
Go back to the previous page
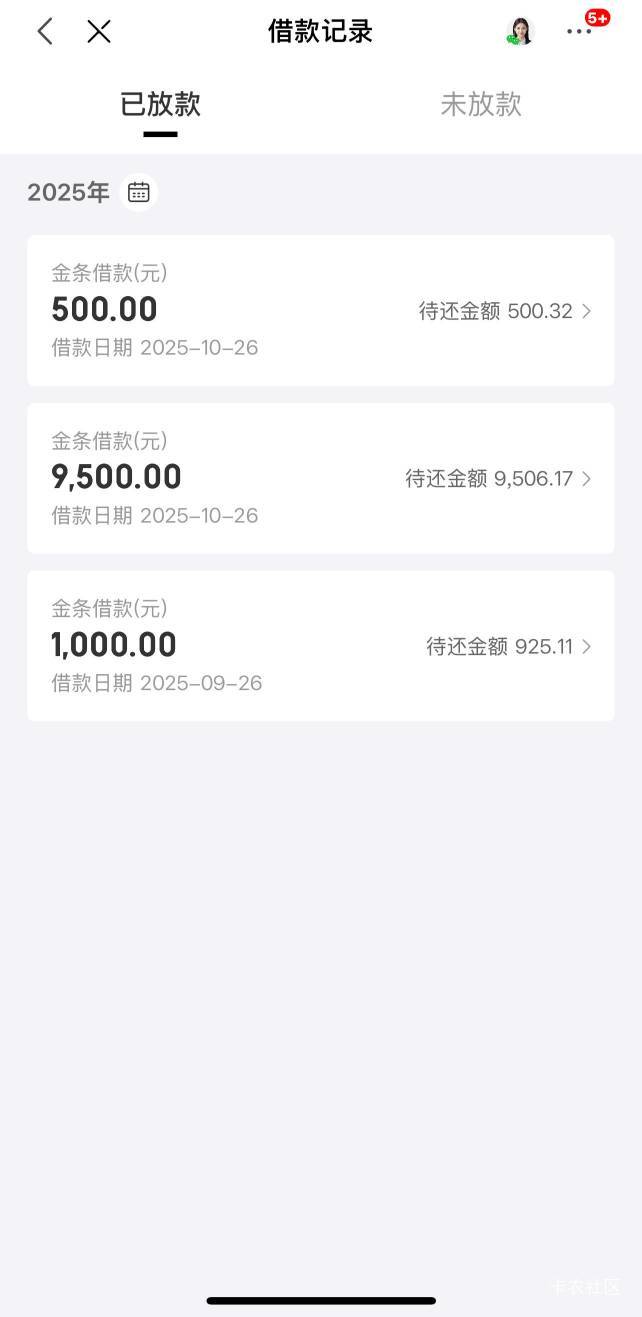pyautogui.click(x=45, y=32)
